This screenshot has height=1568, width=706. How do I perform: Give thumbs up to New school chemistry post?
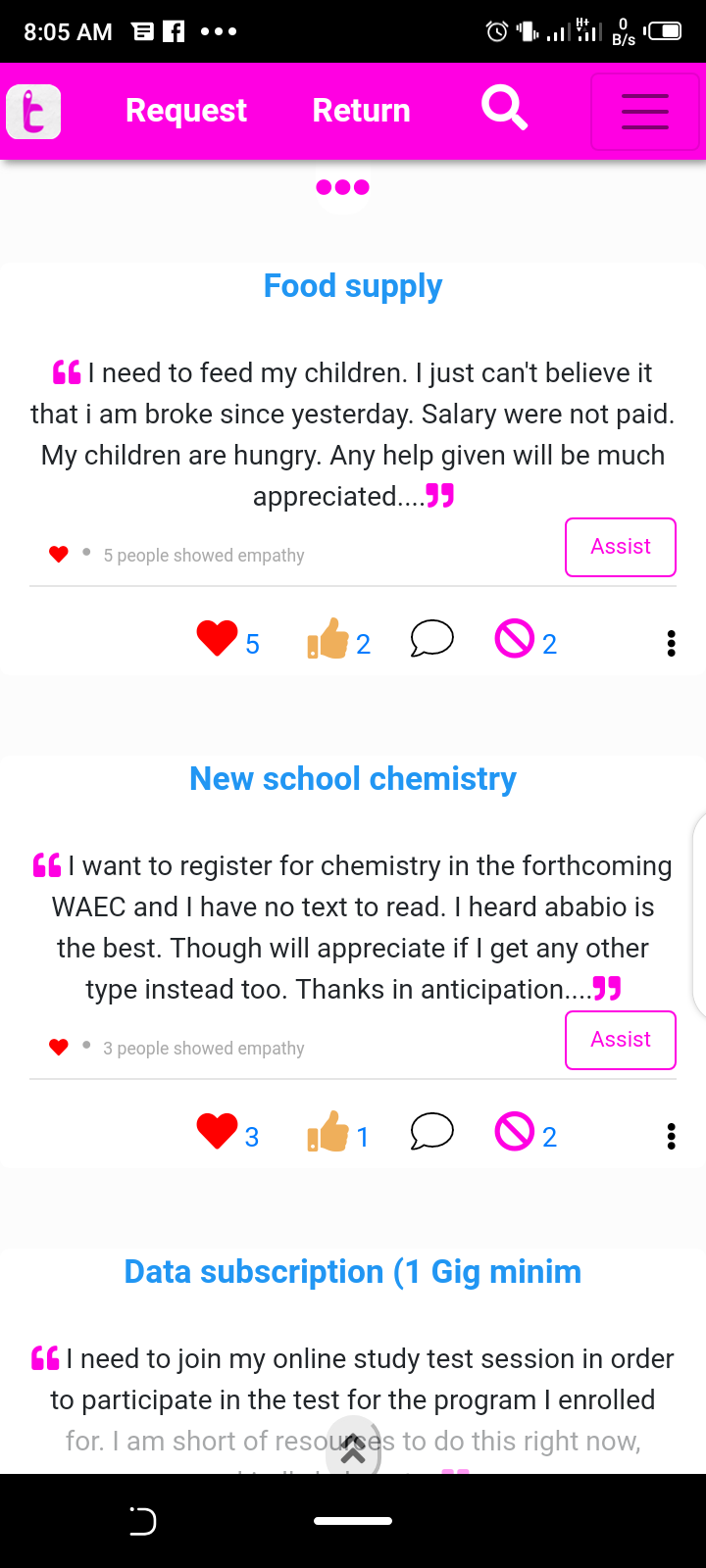tap(328, 1132)
